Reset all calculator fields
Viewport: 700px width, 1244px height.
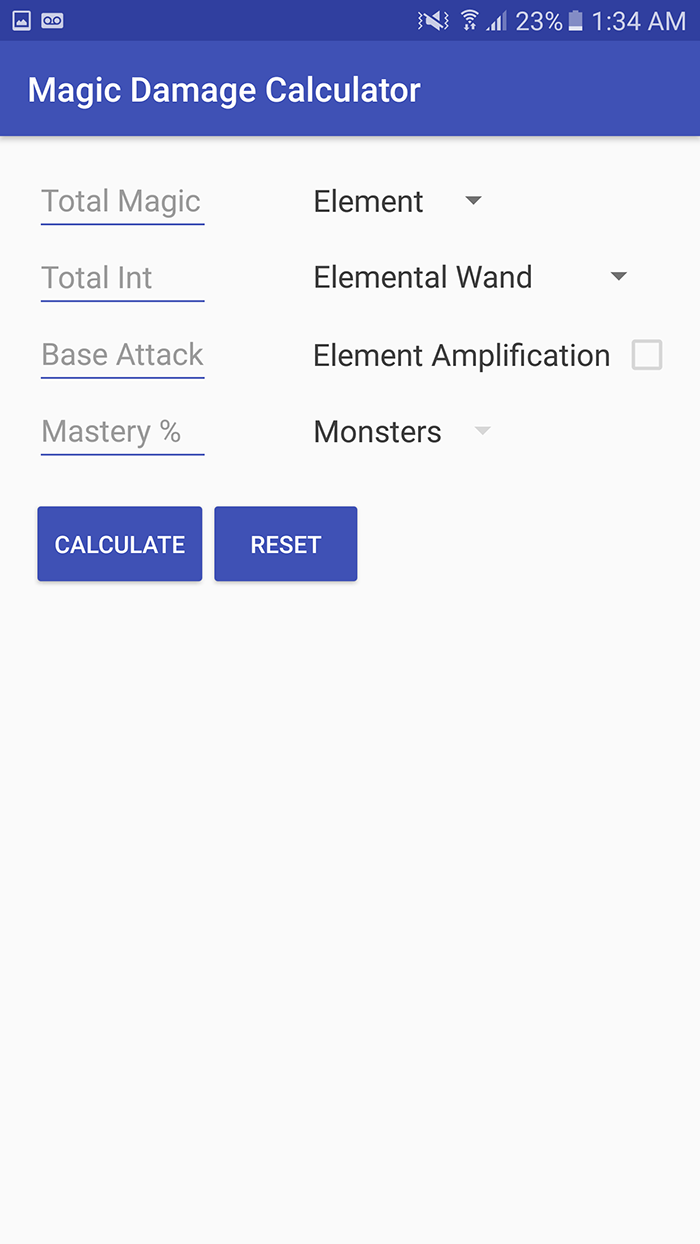(286, 544)
